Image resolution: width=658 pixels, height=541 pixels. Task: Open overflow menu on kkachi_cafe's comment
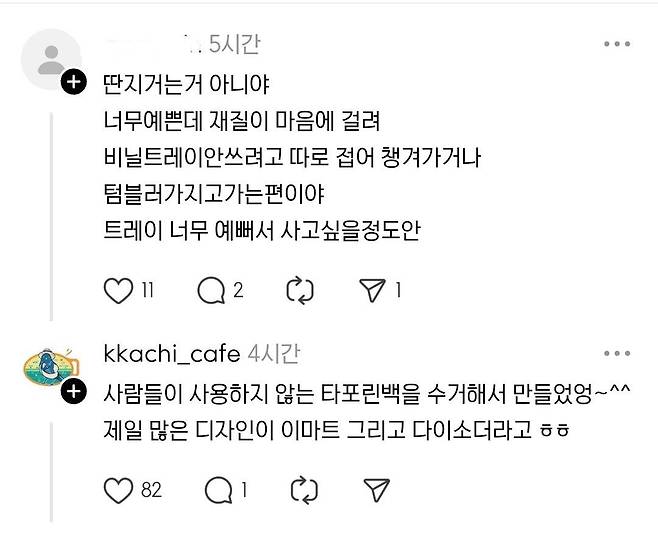[x=616, y=354]
